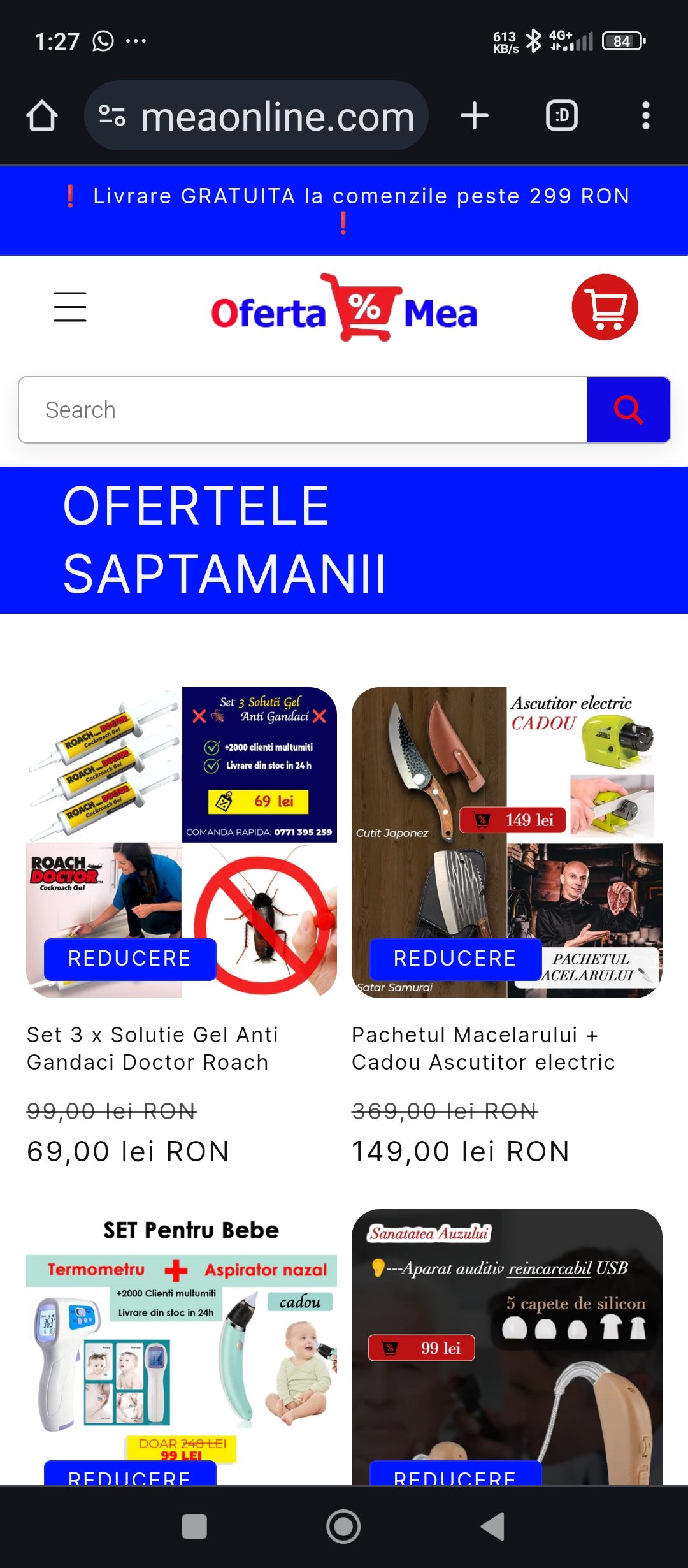Open the browser overflow menu

pyautogui.click(x=645, y=116)
